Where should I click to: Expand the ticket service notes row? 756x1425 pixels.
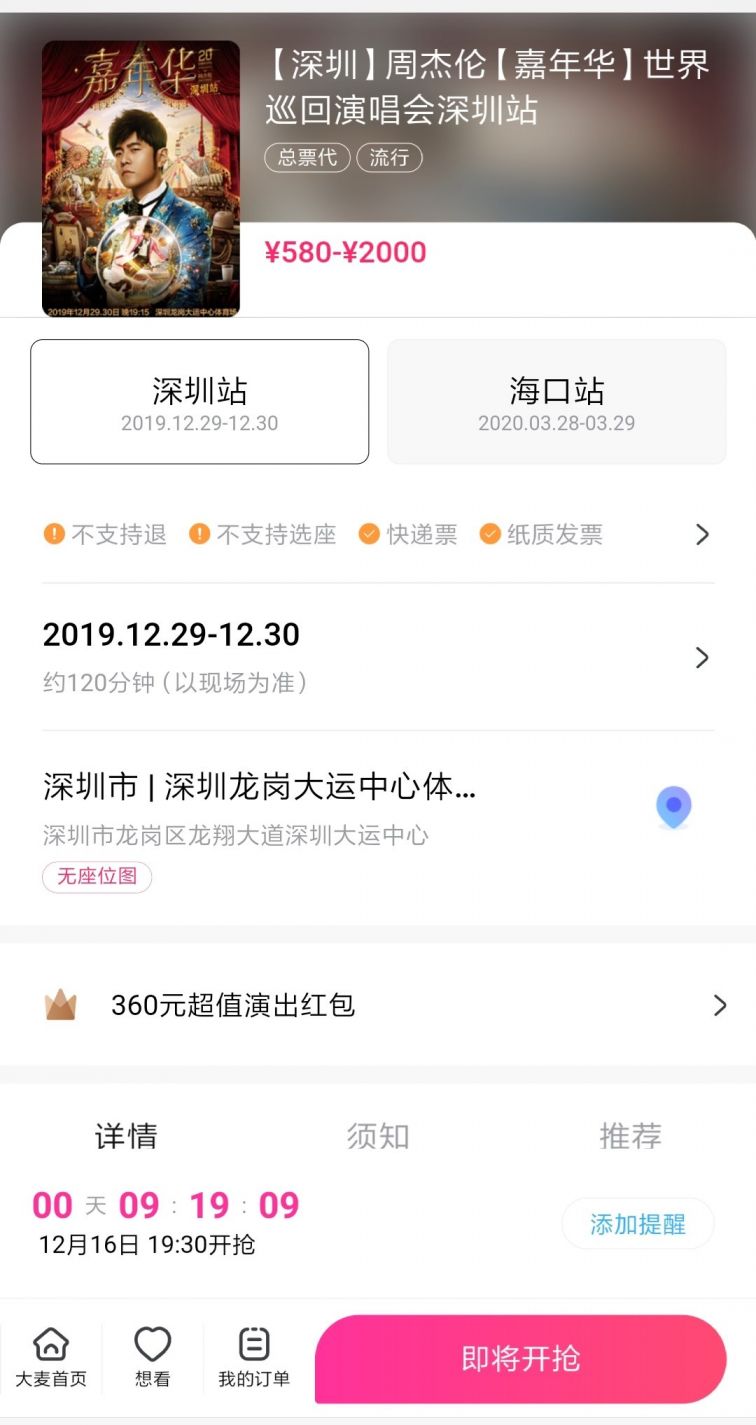pyautogui.click(x=702, y=535)
